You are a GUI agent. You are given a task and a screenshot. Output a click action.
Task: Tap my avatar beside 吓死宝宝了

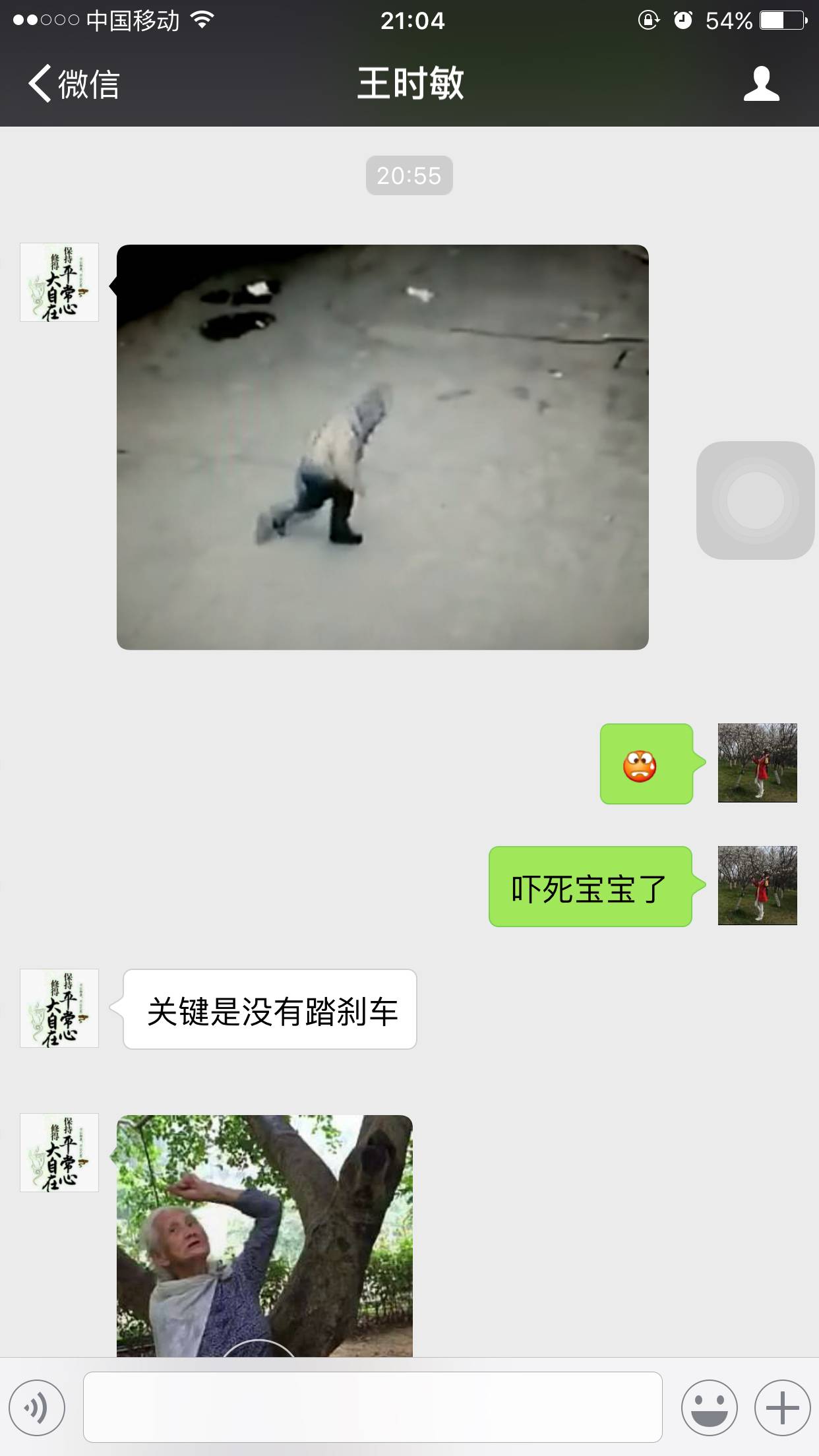click(757, 886)
